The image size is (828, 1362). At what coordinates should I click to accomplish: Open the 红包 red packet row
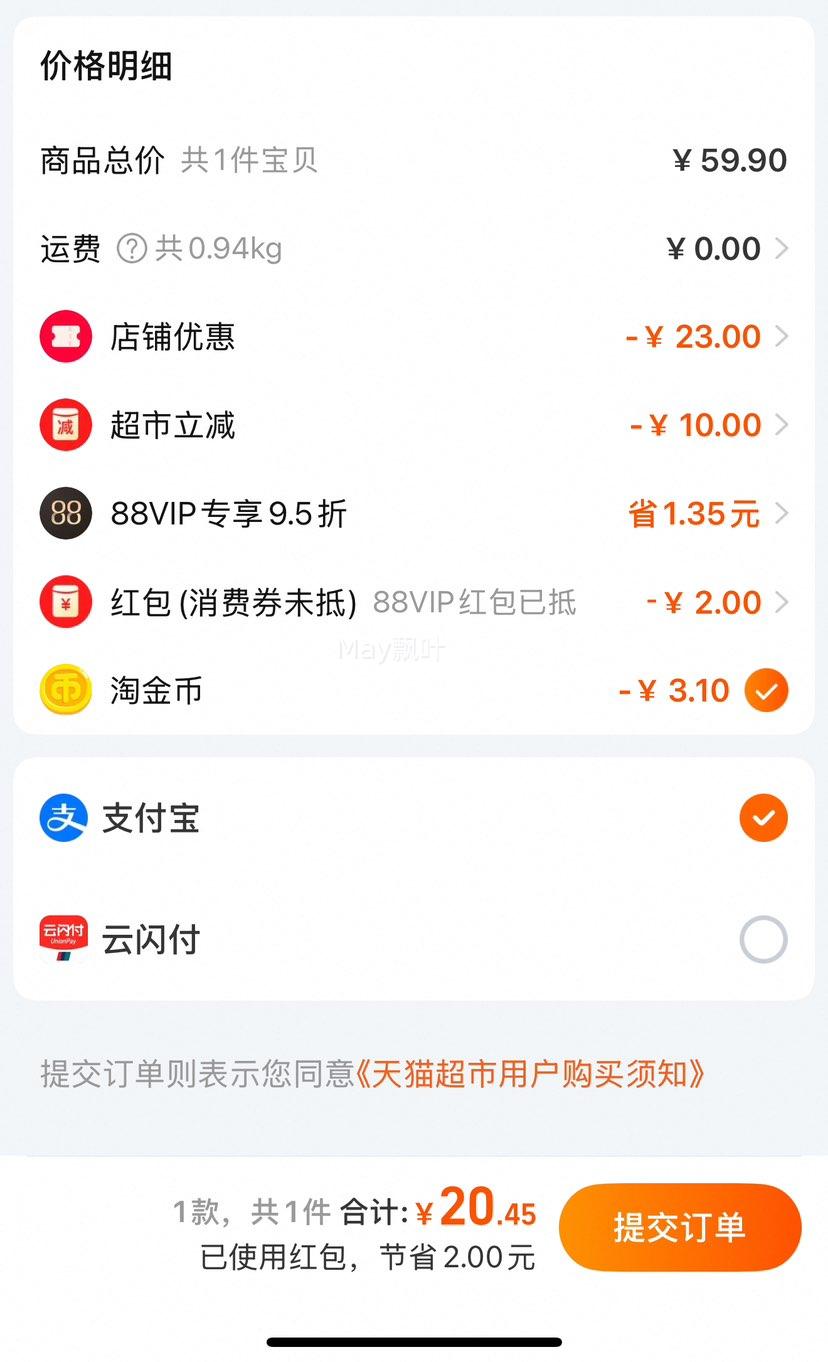[414, 602]
